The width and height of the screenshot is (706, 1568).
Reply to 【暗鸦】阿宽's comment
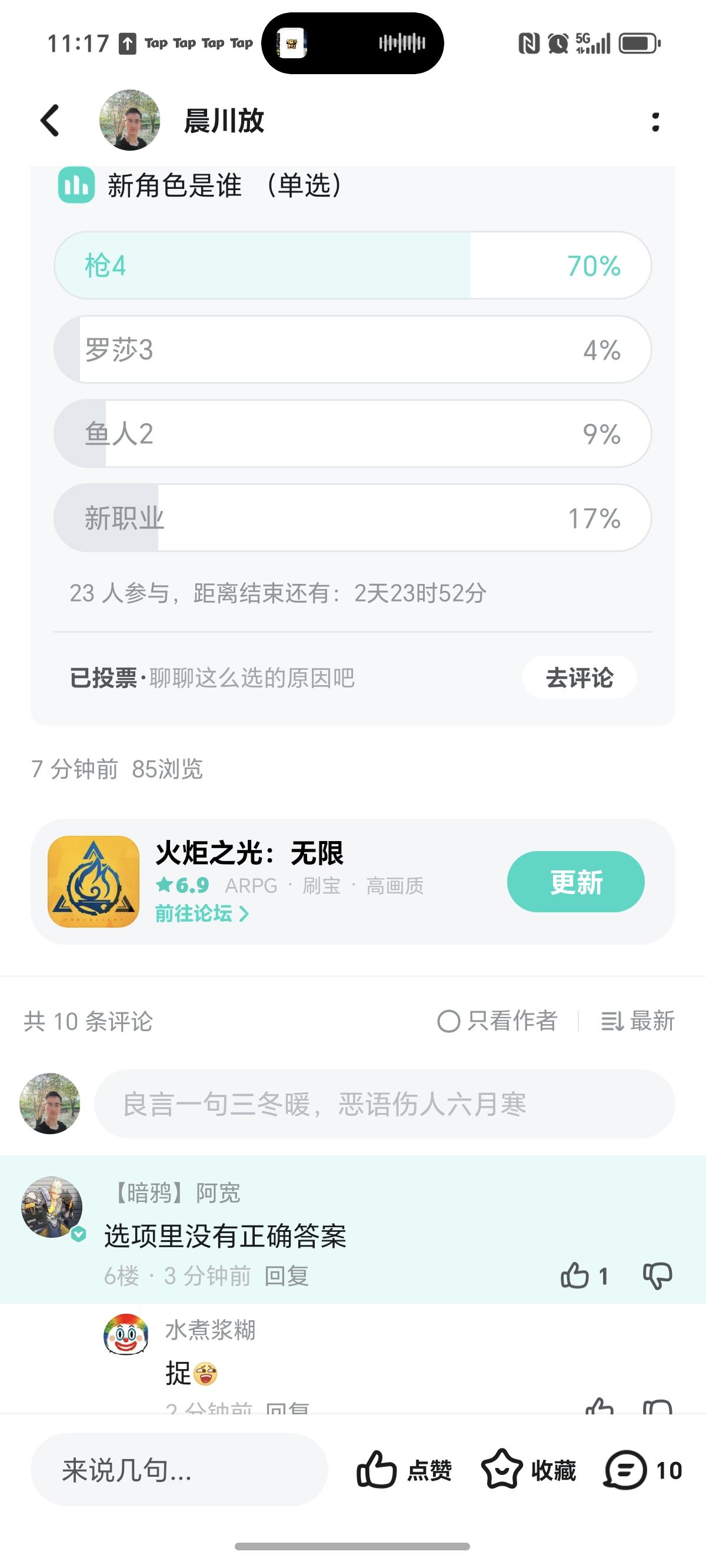[287, 1276]
